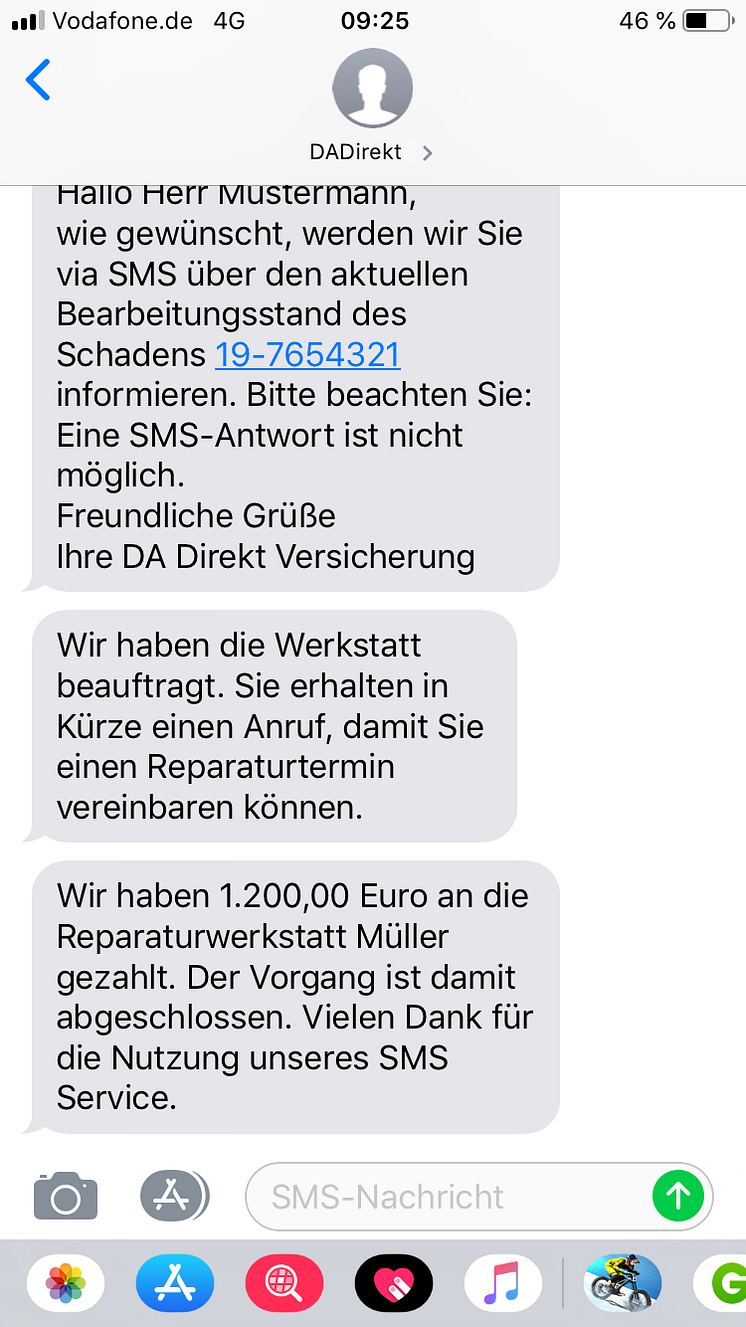The image size is (746, 1327).
Task: Open the camera to attach a photo
Action: [x=66, y=1195]
